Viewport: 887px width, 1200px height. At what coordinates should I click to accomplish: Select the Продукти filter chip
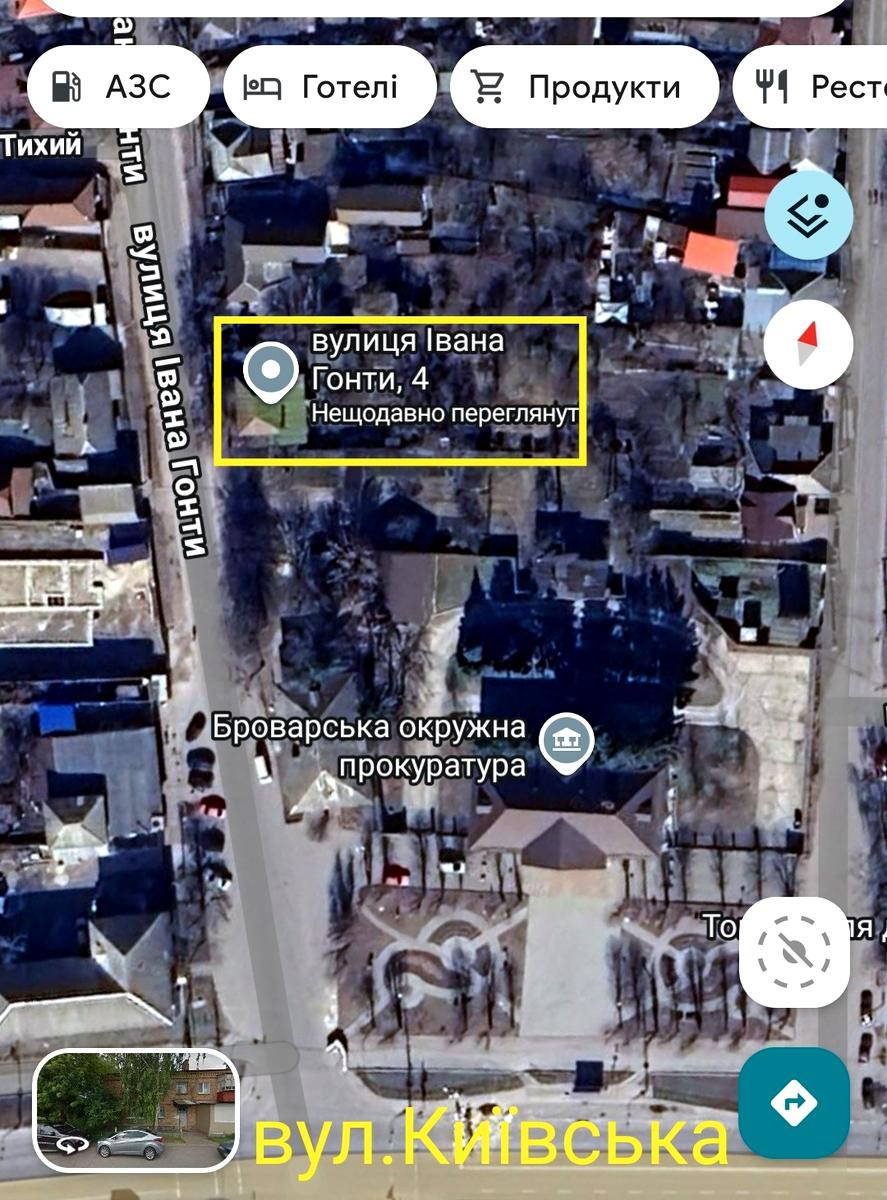pyautogui.click(x=583, y=87)
